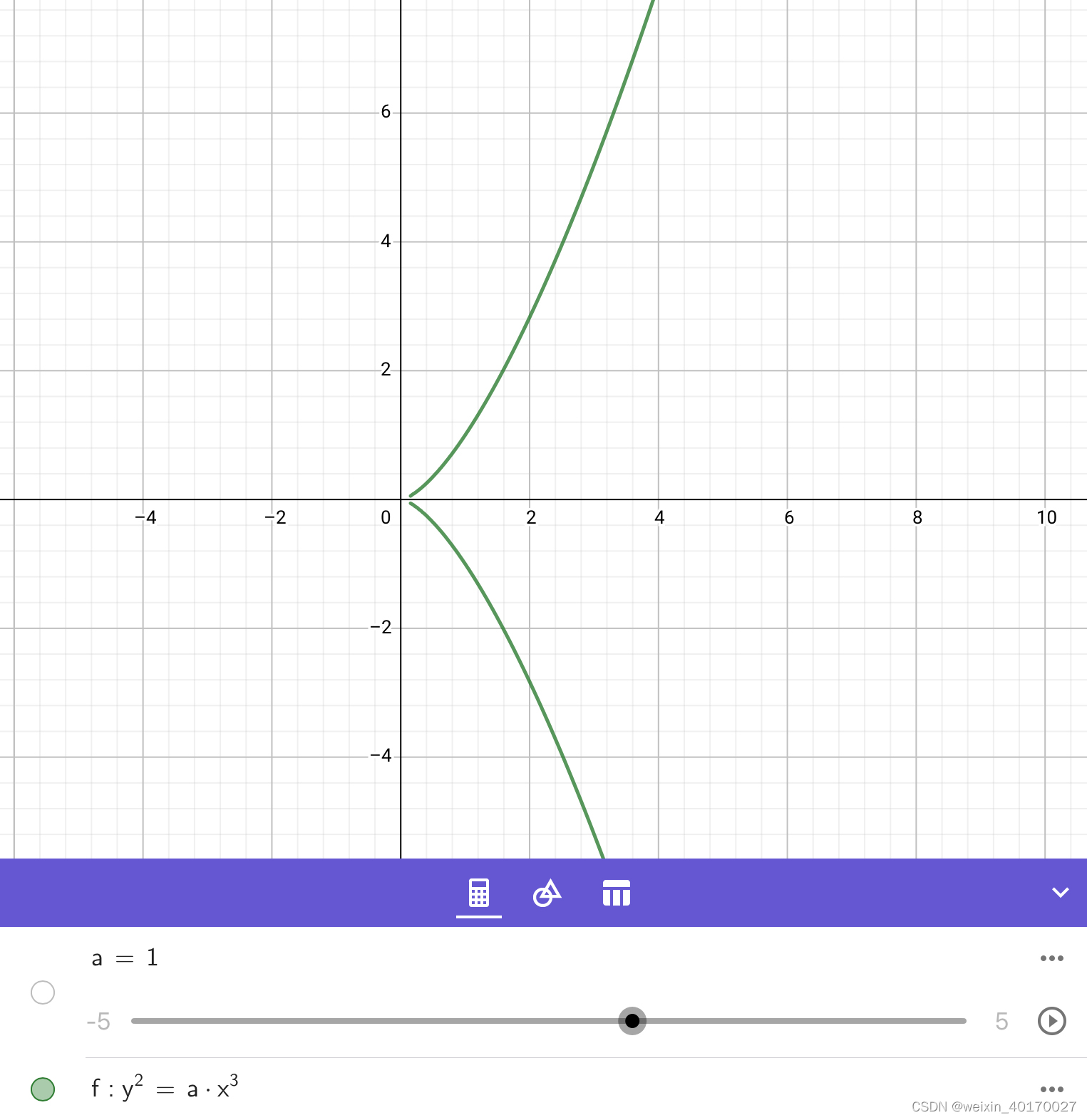Screen dimensions: 1087x1120
Task: Open the options menu for equation f
Action: pyautogui.click(x=1051, y=1089)
